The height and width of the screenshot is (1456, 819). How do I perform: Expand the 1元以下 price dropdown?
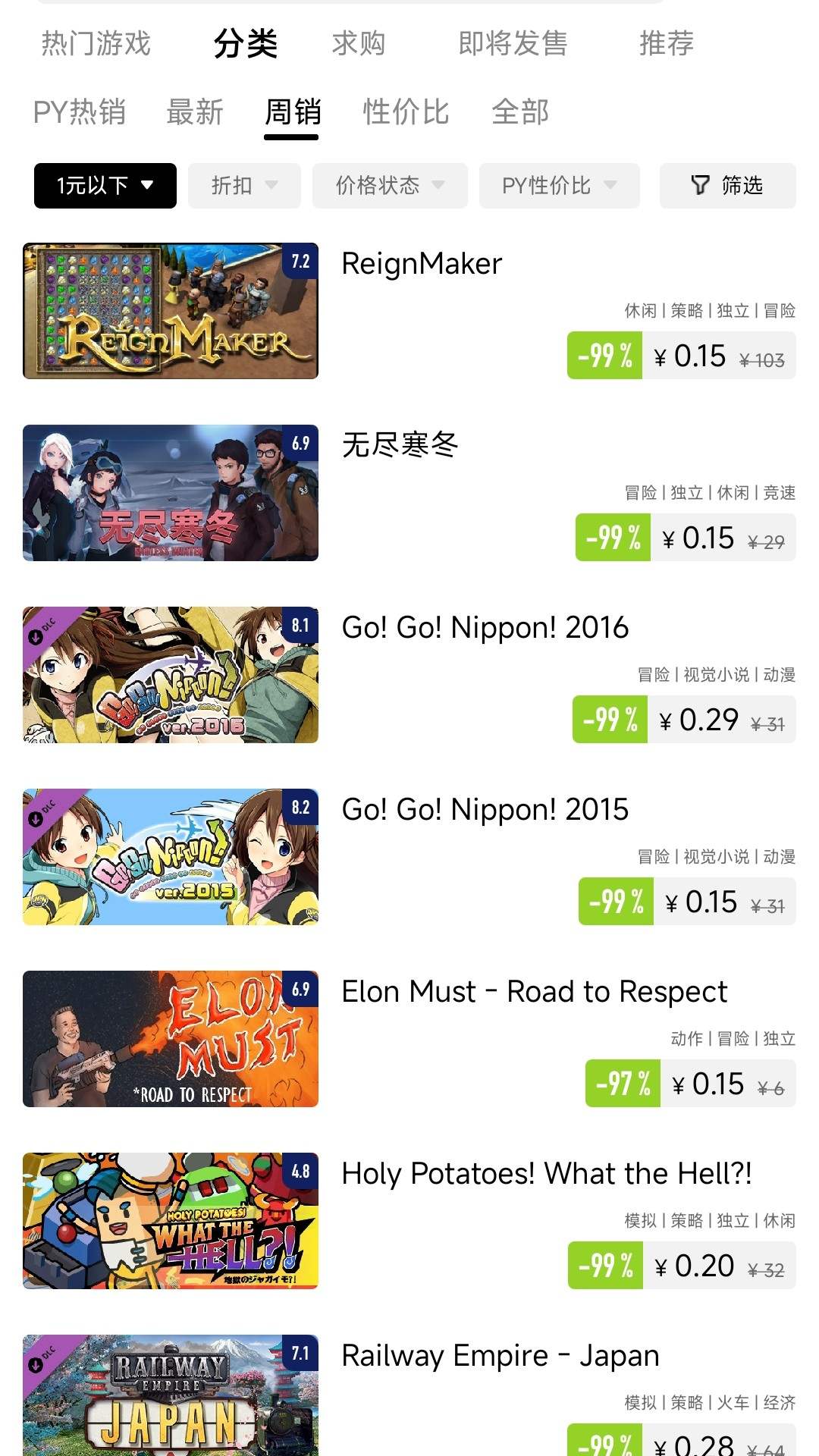coord(105,185)
